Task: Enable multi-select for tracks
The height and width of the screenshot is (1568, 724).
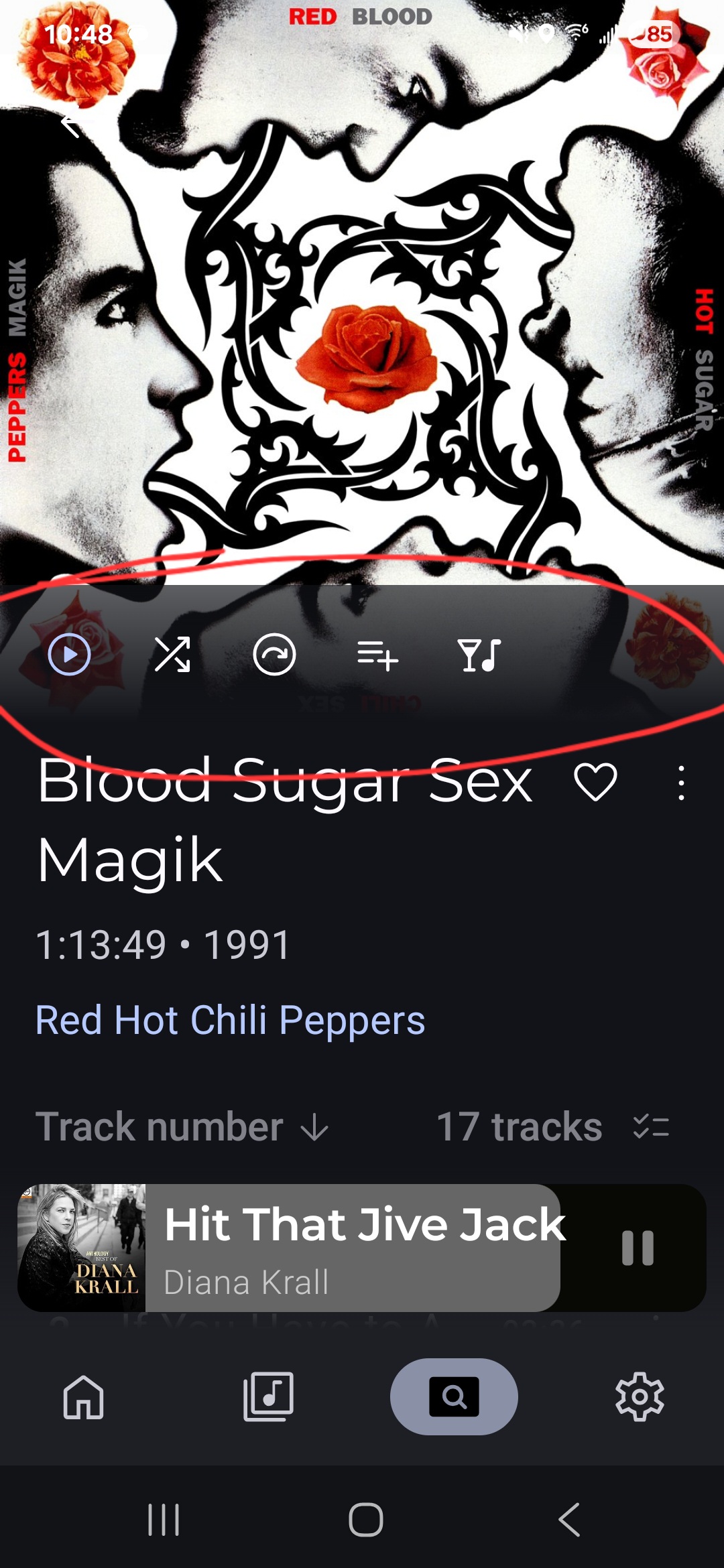Action: (651, 1126)
